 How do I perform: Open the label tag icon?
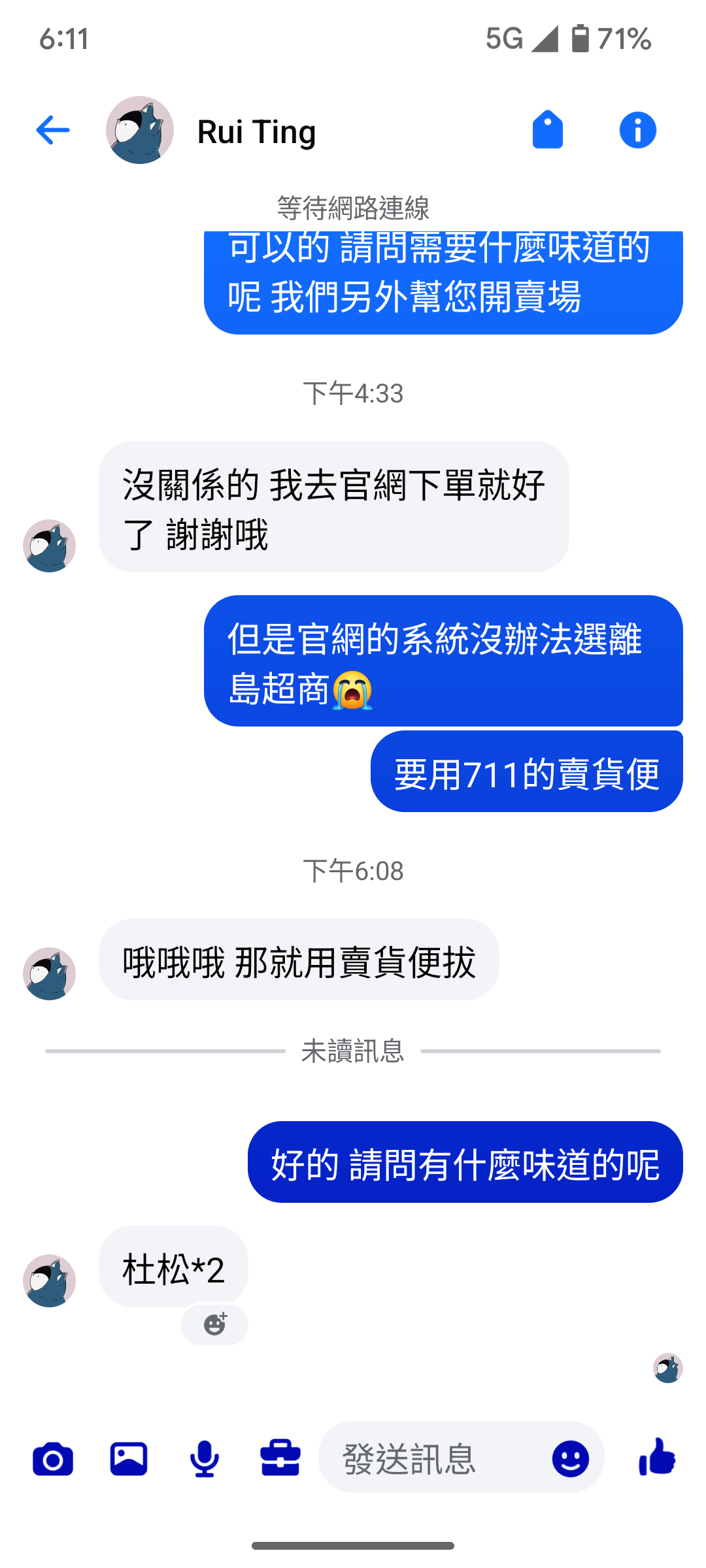tap(548, 130)
